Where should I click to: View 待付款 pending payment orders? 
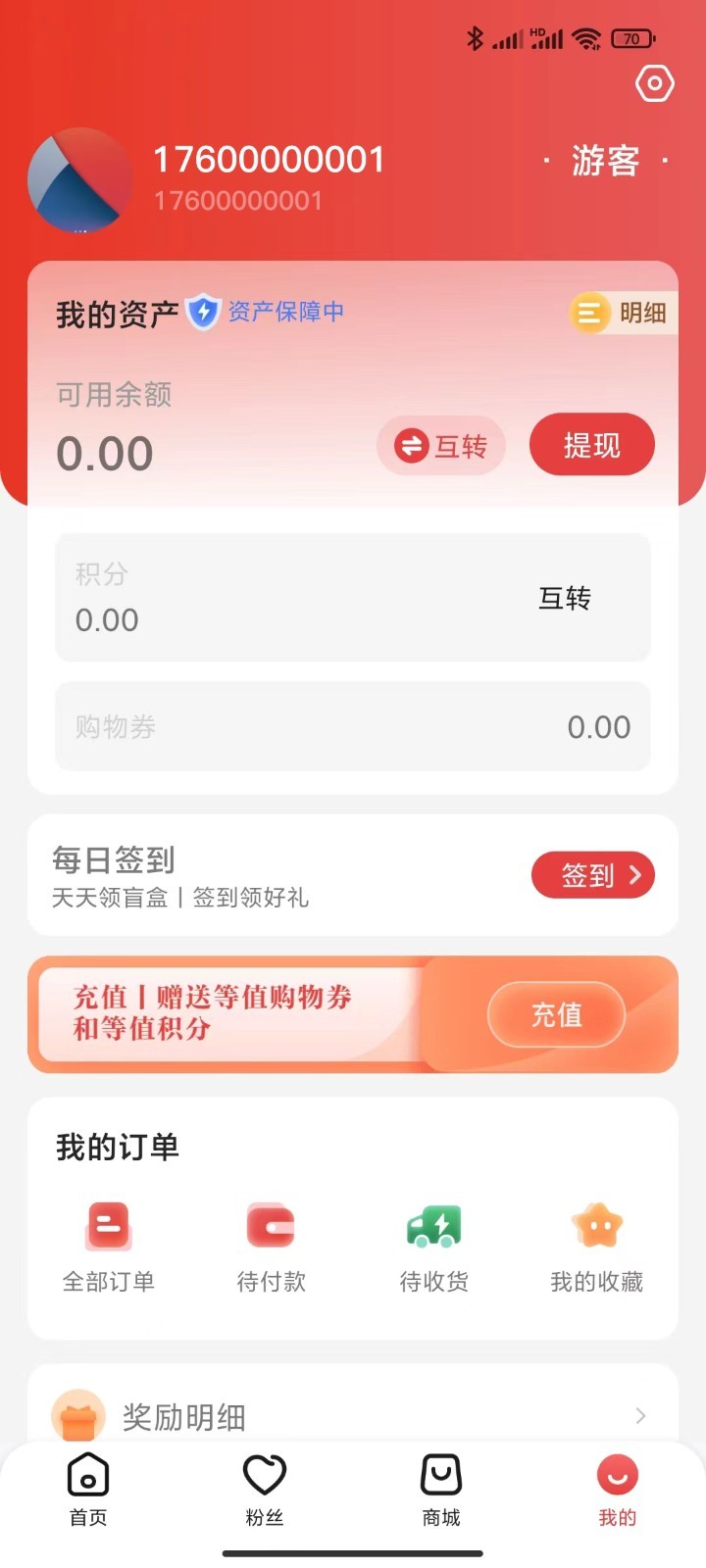[271, 1246]
